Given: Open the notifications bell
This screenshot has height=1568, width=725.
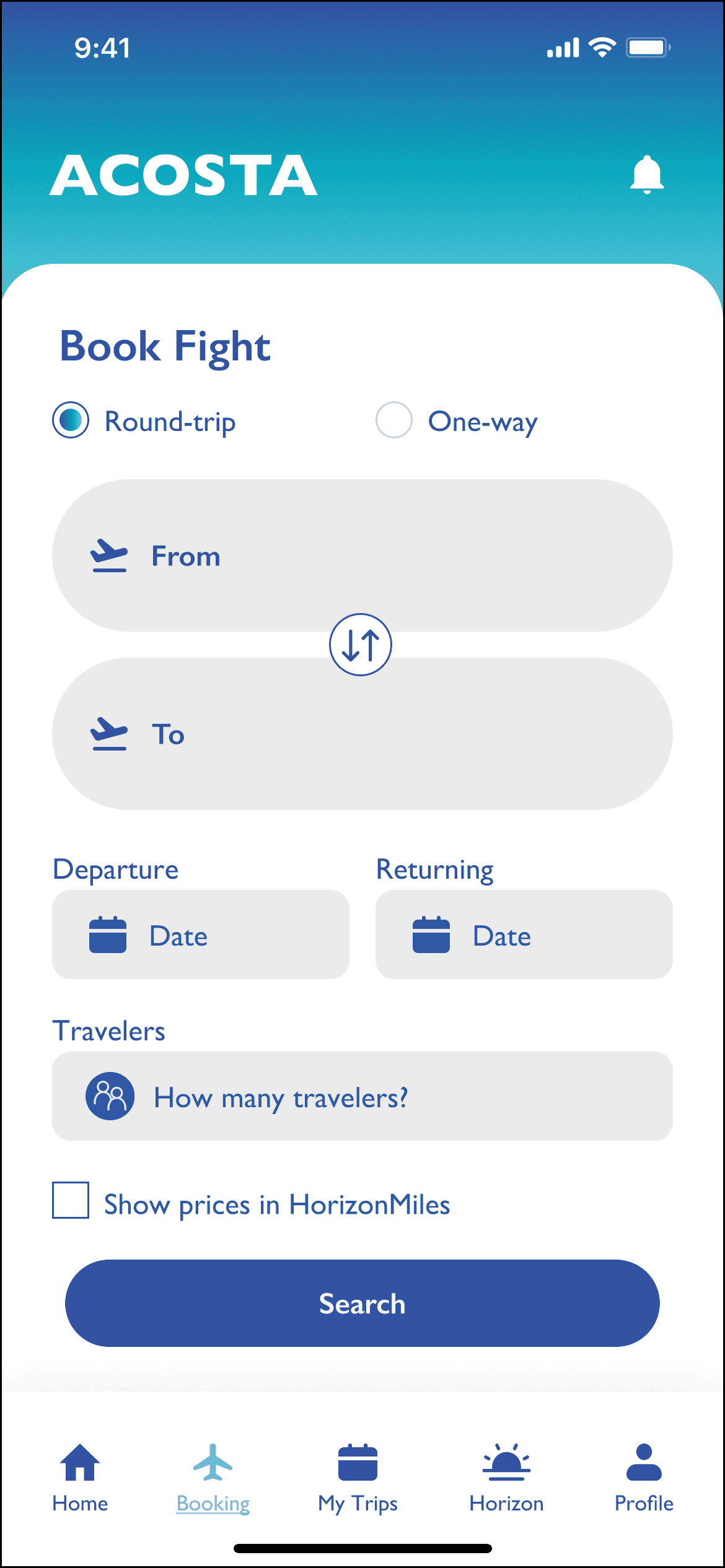Looking at the screenshot, I should (647, 175).
